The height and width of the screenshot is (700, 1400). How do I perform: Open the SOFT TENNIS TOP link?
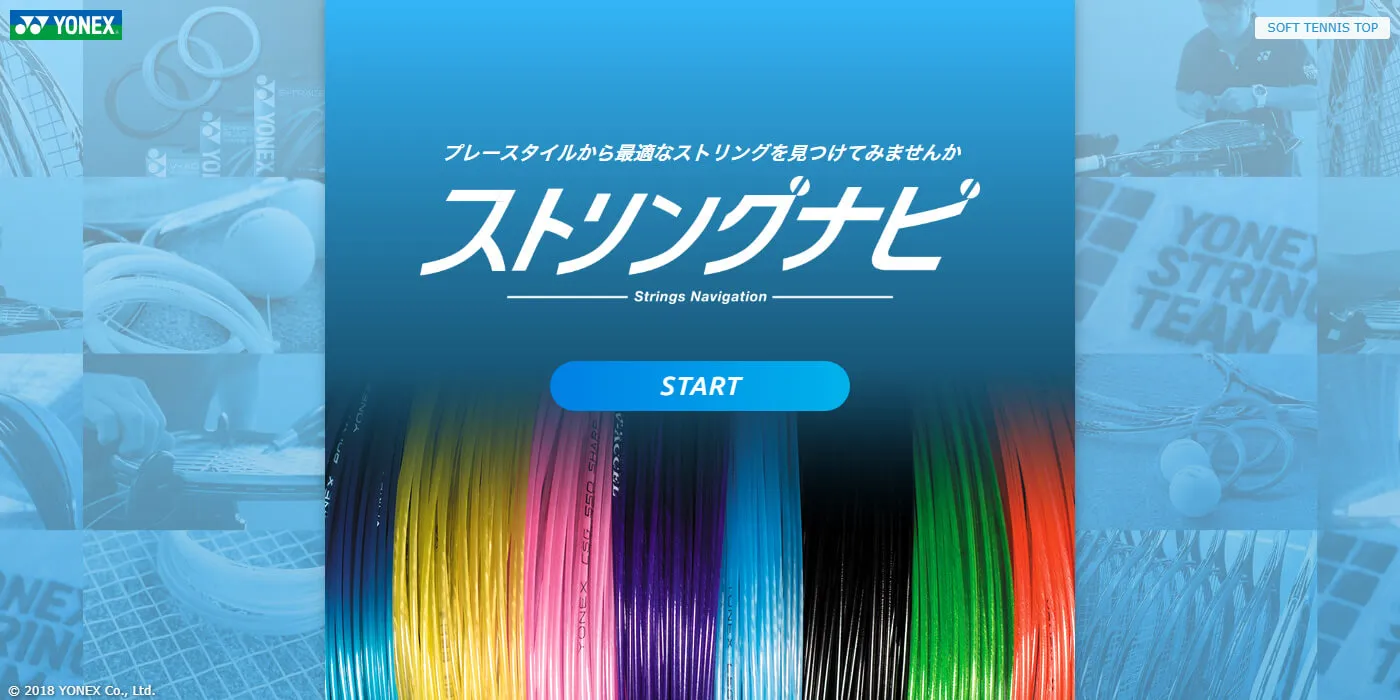tap(1322, 28)
